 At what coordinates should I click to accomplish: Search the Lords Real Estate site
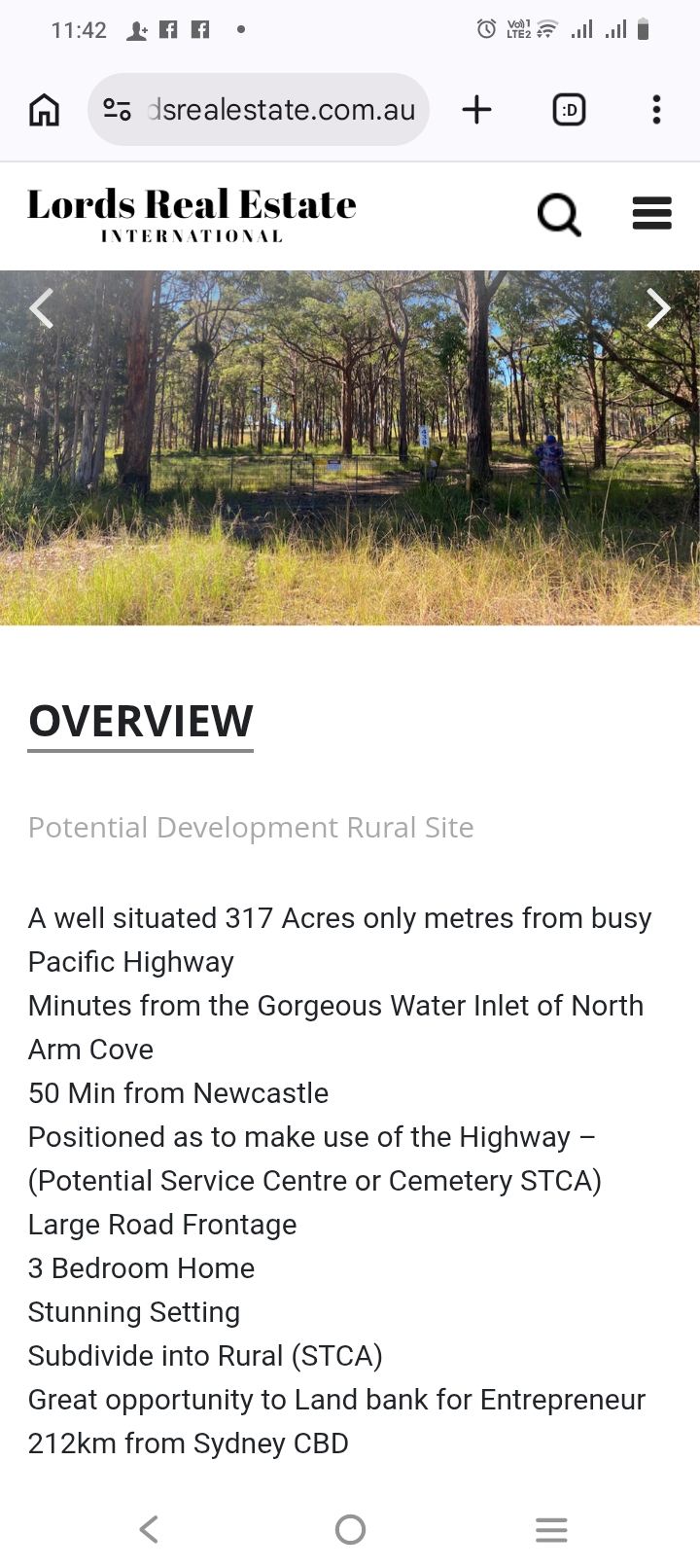tap(559, 214)
